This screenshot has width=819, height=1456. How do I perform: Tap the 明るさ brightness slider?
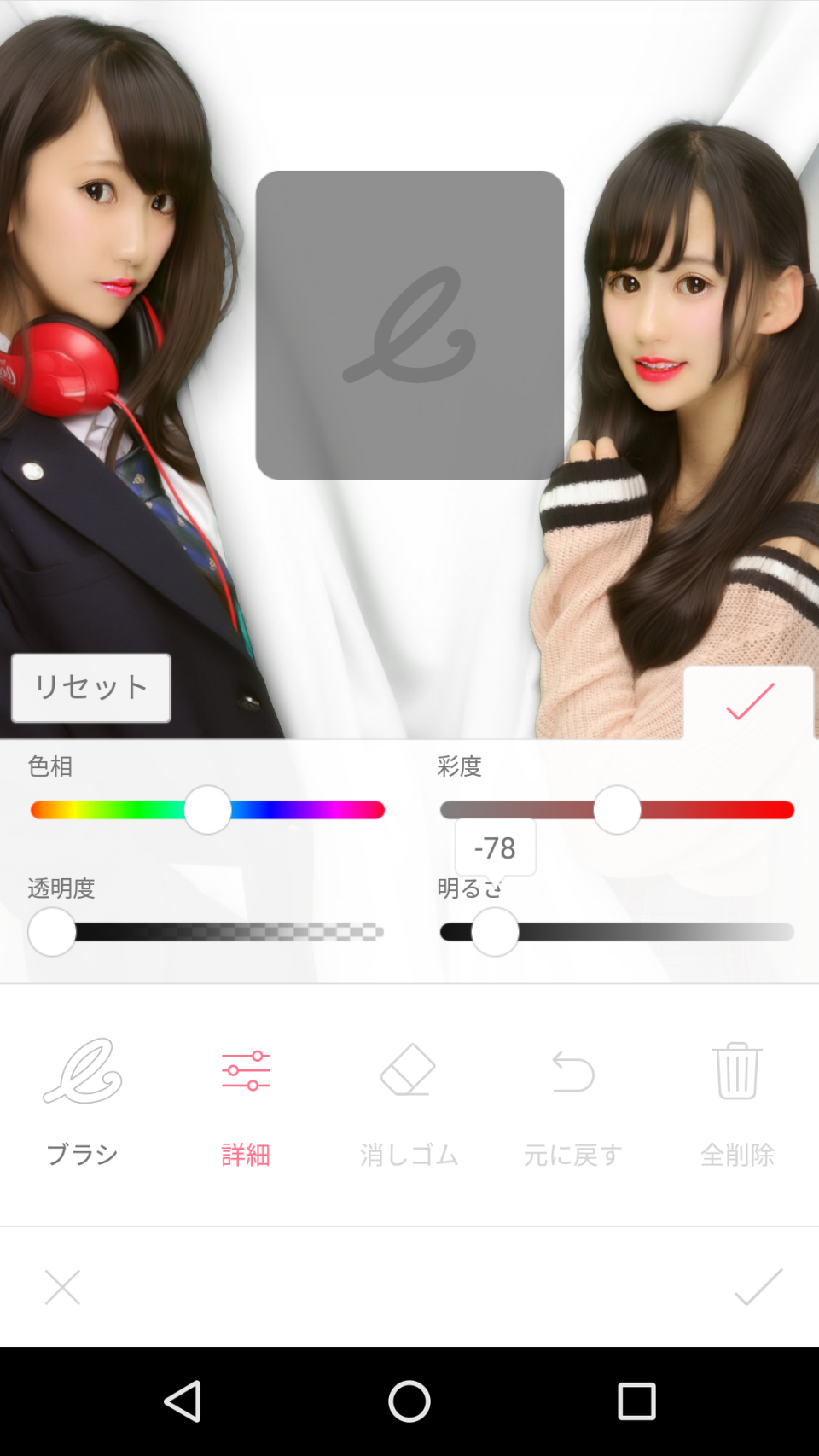click(x=617, y=932)
